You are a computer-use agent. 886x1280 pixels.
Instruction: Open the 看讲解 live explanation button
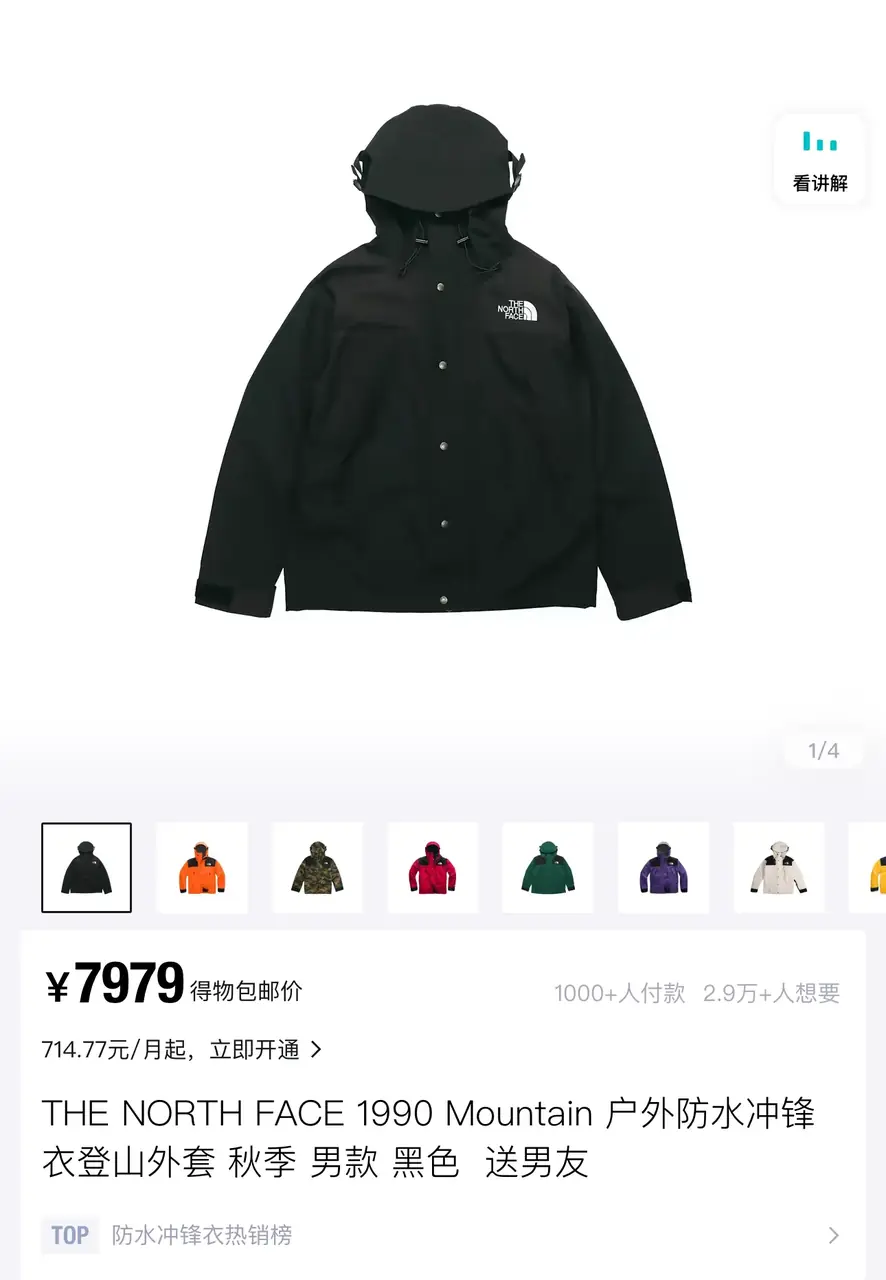click(819, 160)
